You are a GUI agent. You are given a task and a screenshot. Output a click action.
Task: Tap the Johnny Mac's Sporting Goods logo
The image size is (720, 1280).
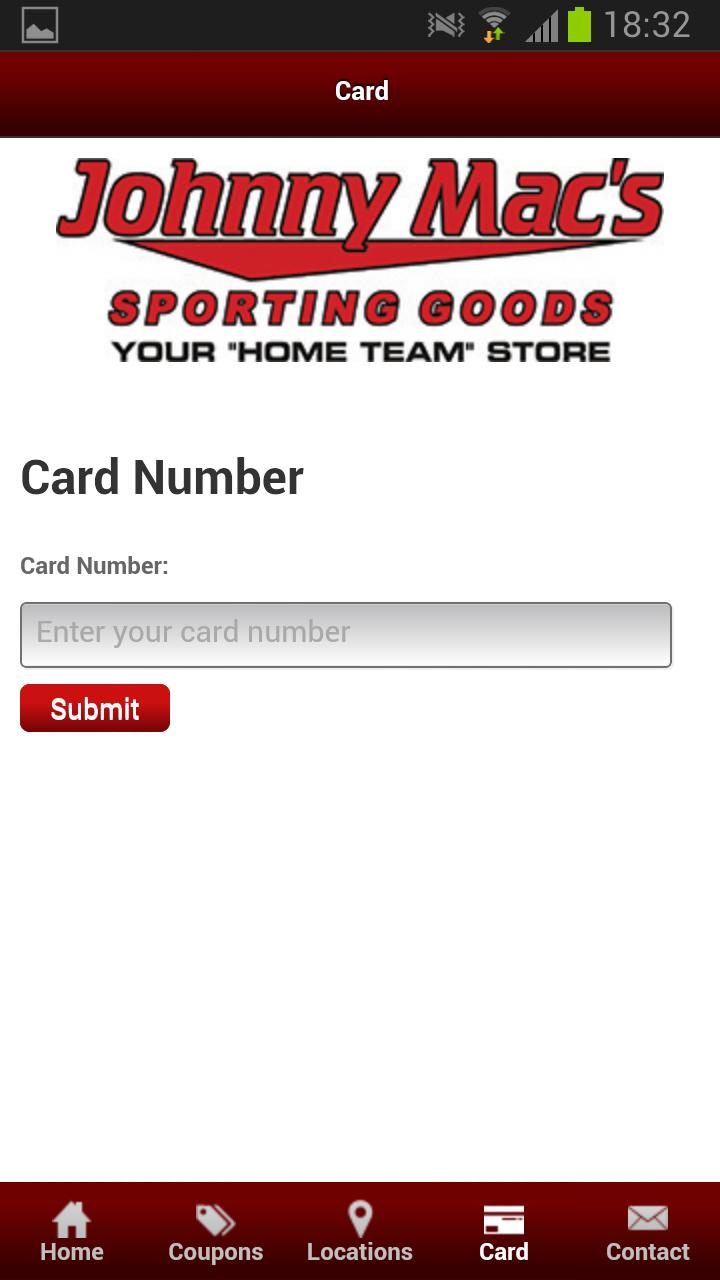tap(360, 258)
